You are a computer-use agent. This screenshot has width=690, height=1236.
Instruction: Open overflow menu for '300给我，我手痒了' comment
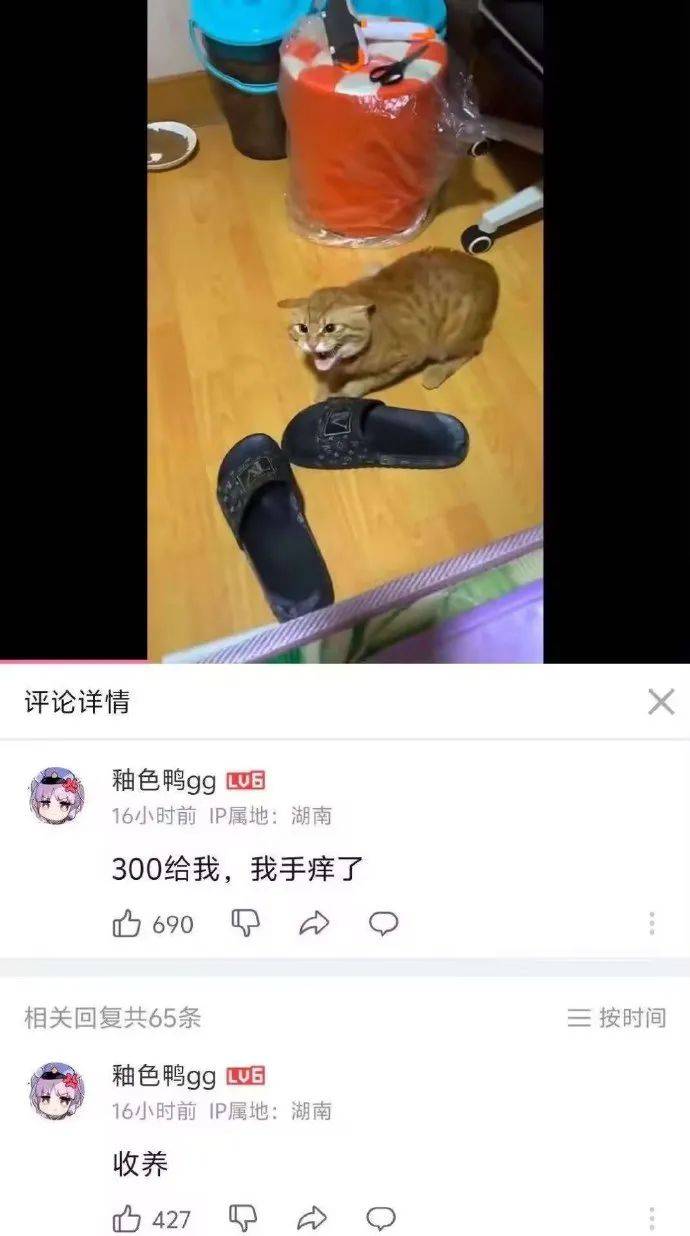pos(652,923)
